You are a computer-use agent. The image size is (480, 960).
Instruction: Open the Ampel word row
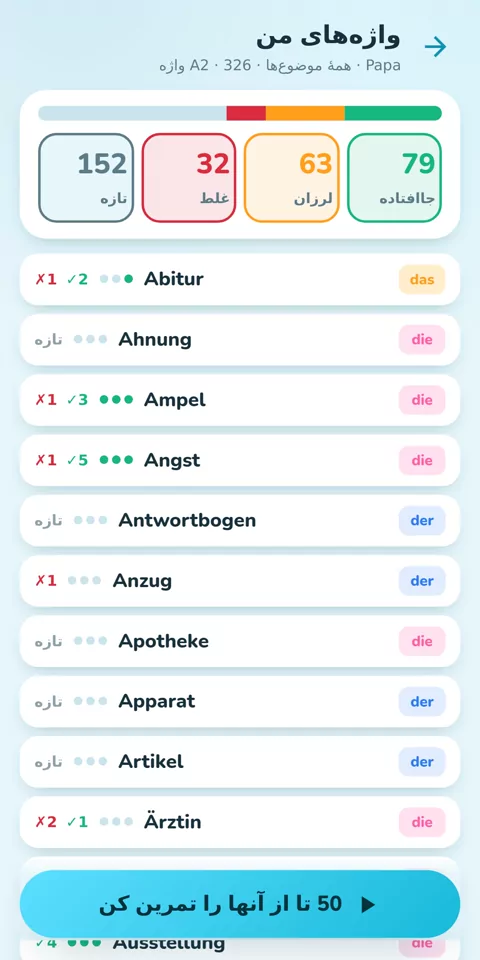click(x=240, y=400)
